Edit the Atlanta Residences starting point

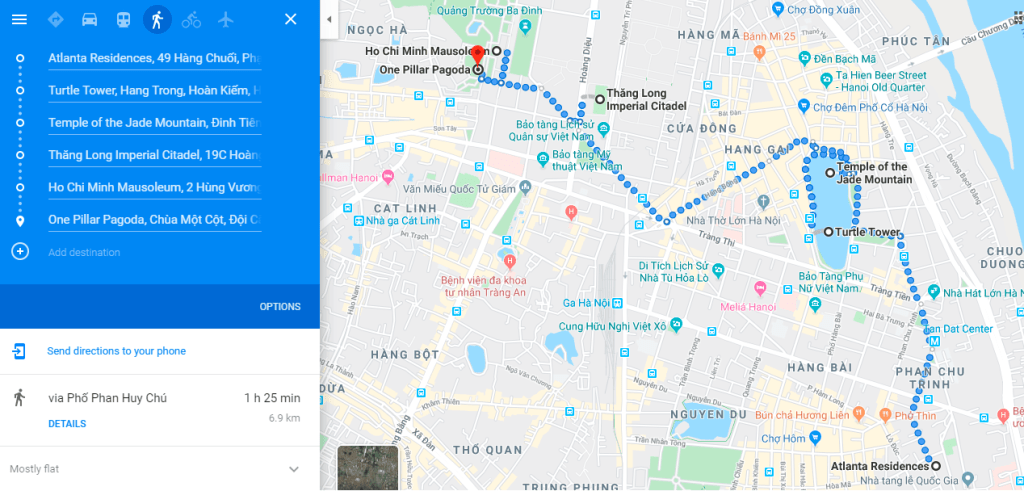tap(154, 58)
